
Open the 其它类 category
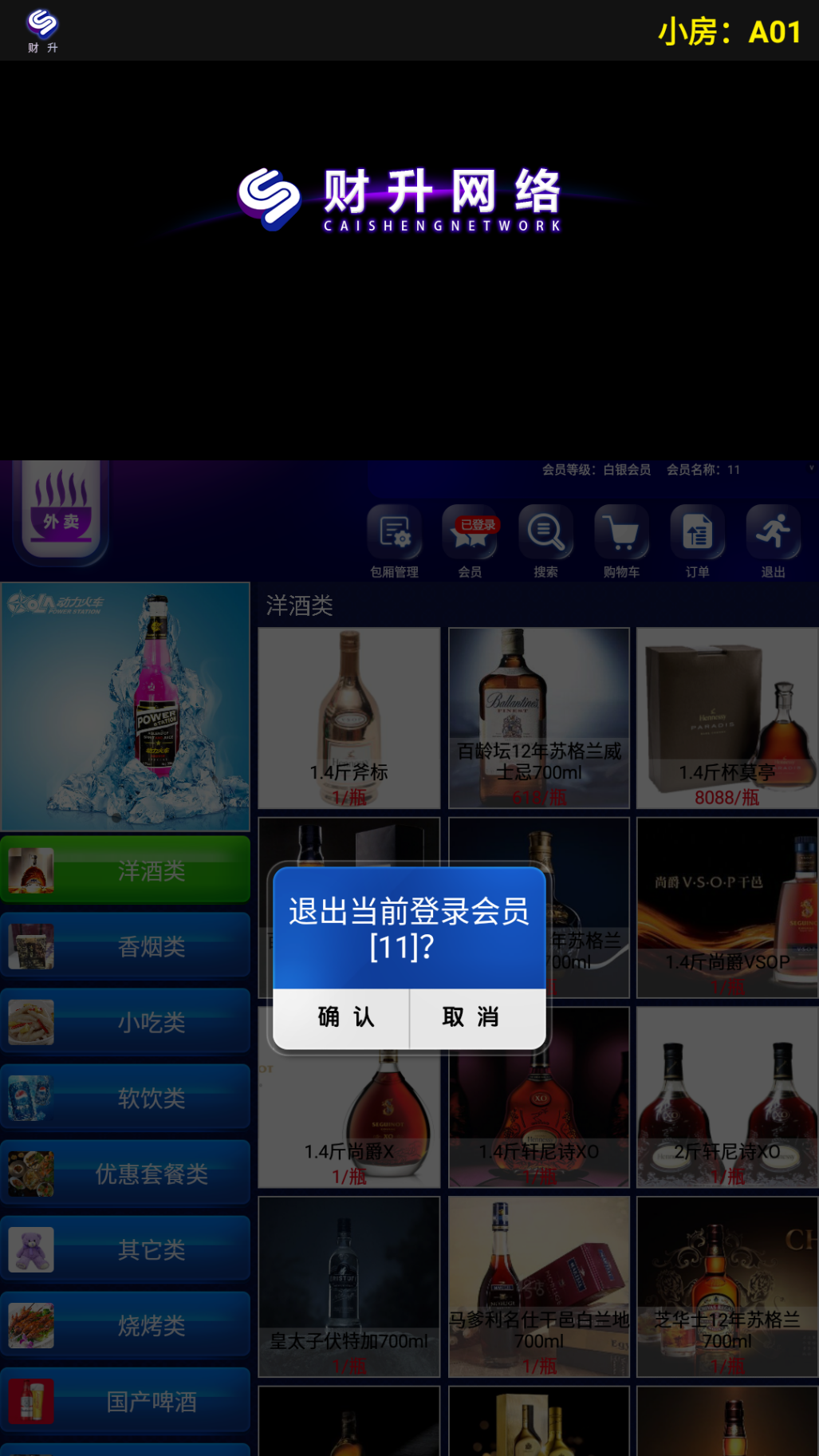[125, 1249]
